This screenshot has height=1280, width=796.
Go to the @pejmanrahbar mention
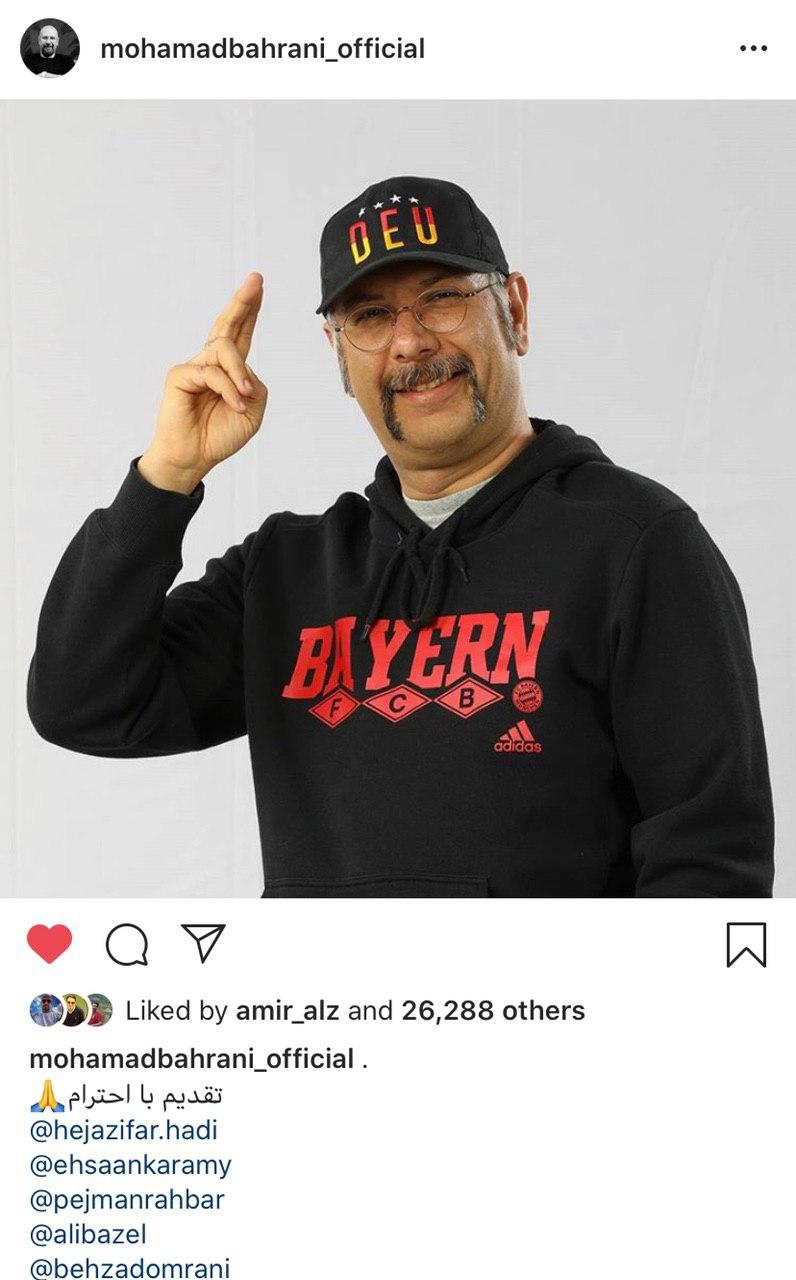[127, 1199]
